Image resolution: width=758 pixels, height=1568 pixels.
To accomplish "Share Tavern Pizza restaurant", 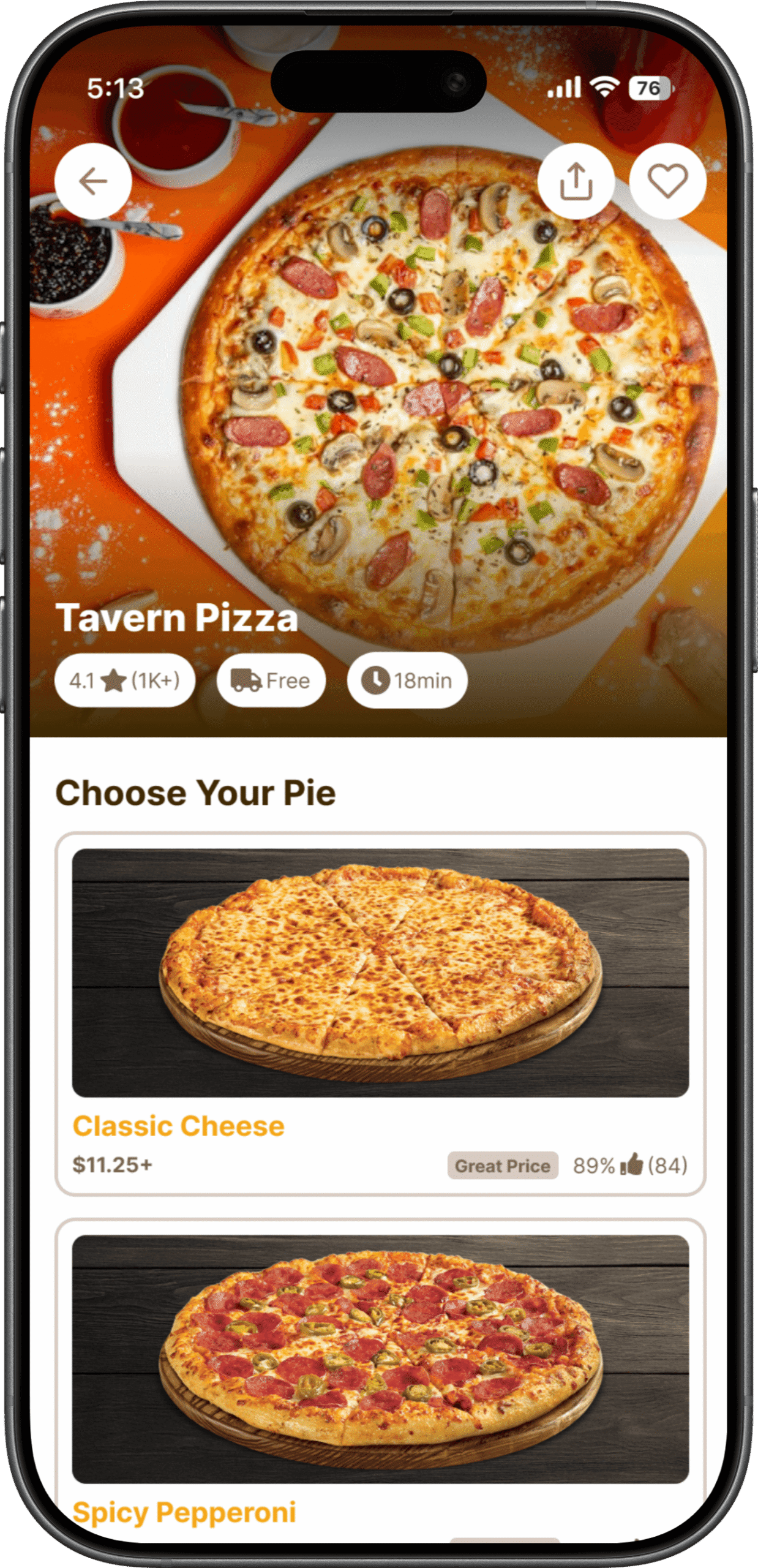I will pos(576,181).
